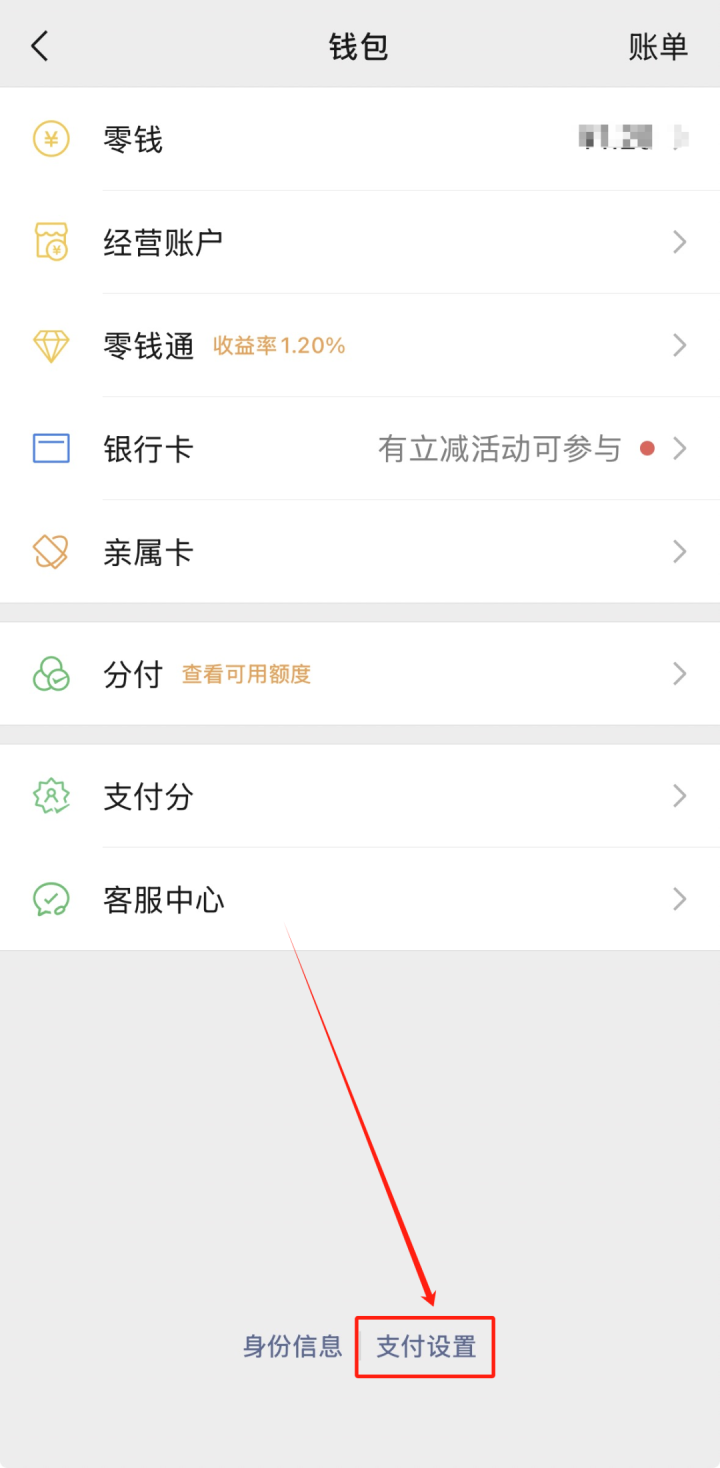Screen dimensions: 720x1468
Task: Open 支付分 score page
Action: pos(360,797)
